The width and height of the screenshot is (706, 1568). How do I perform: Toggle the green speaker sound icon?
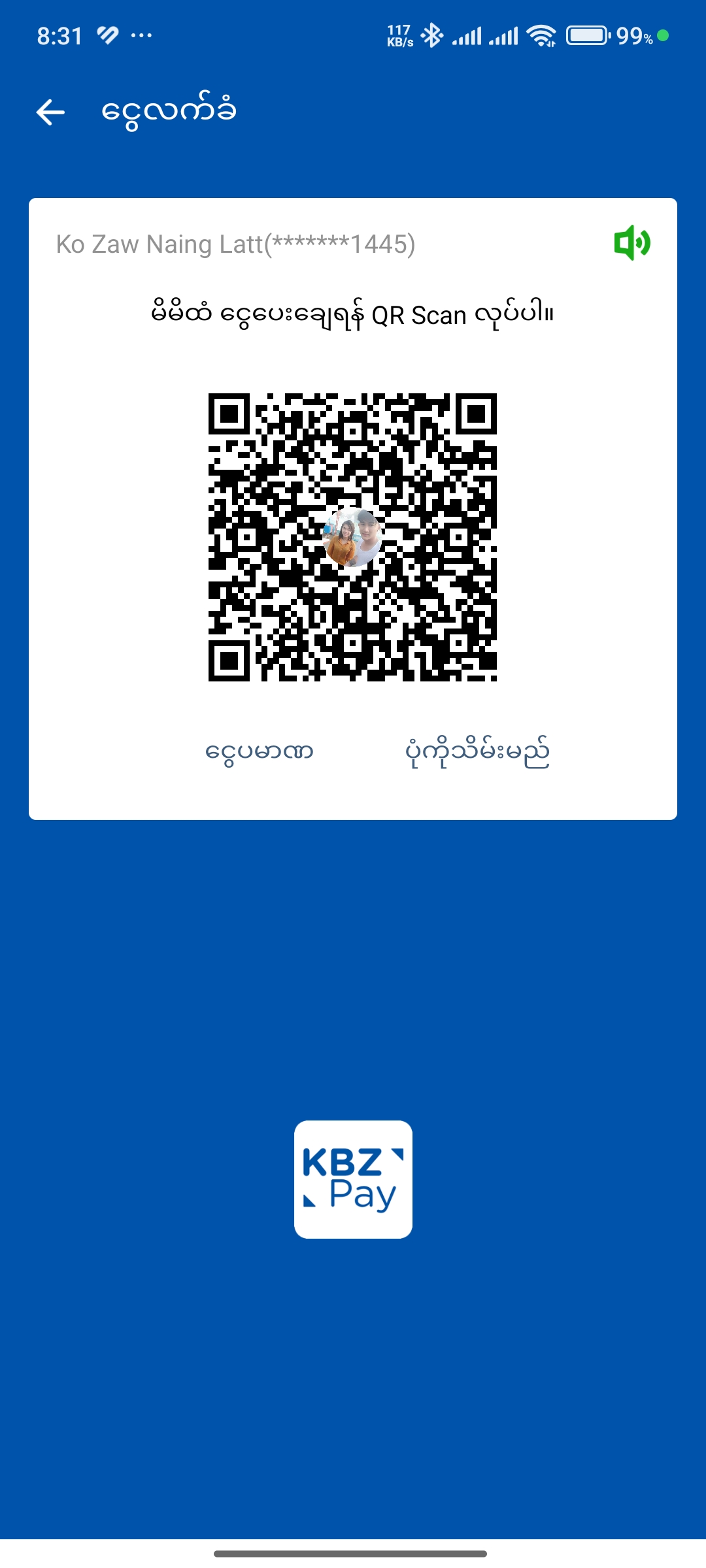tap(631, 243)
